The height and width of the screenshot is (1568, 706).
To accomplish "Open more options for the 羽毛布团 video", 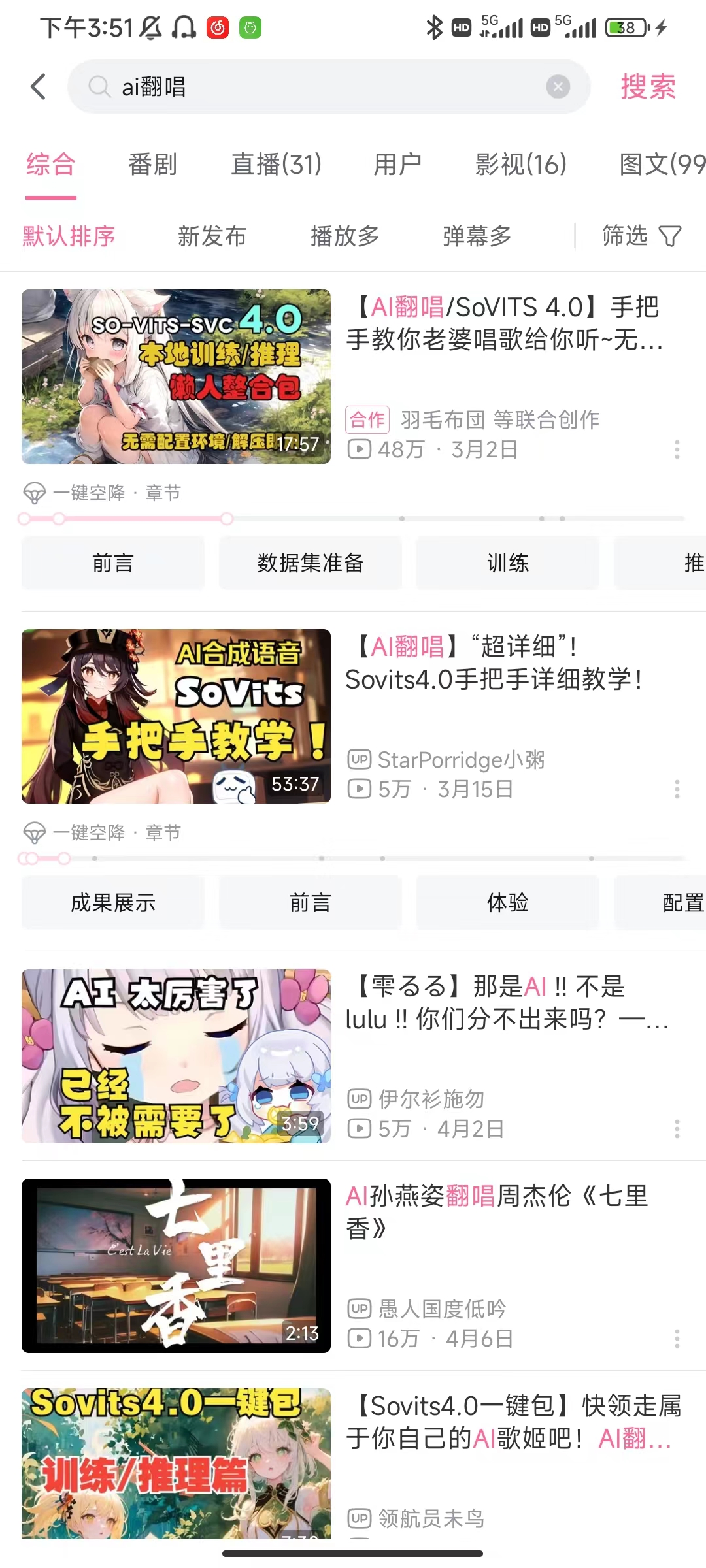I will [x=677, y=449].
